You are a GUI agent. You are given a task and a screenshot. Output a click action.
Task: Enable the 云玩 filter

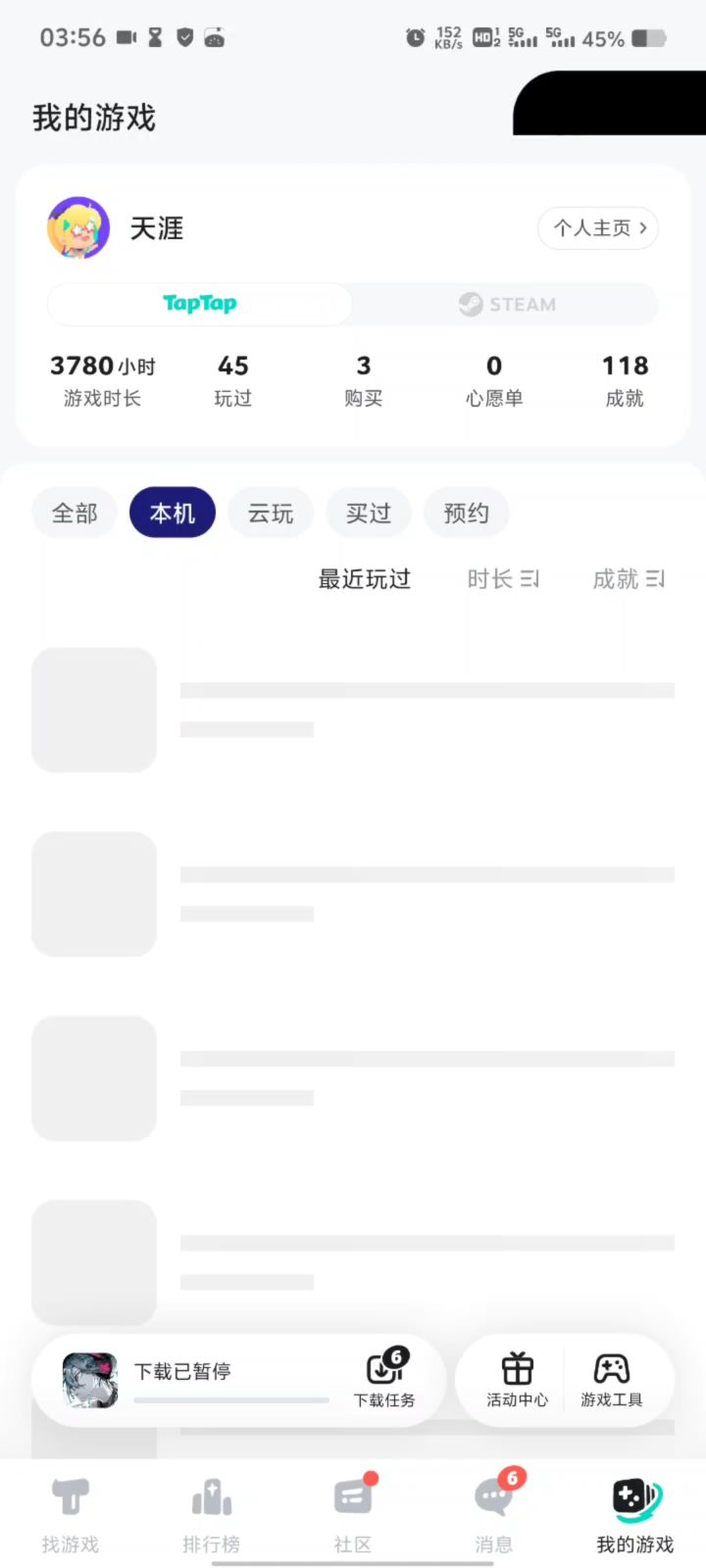(270, 512)
